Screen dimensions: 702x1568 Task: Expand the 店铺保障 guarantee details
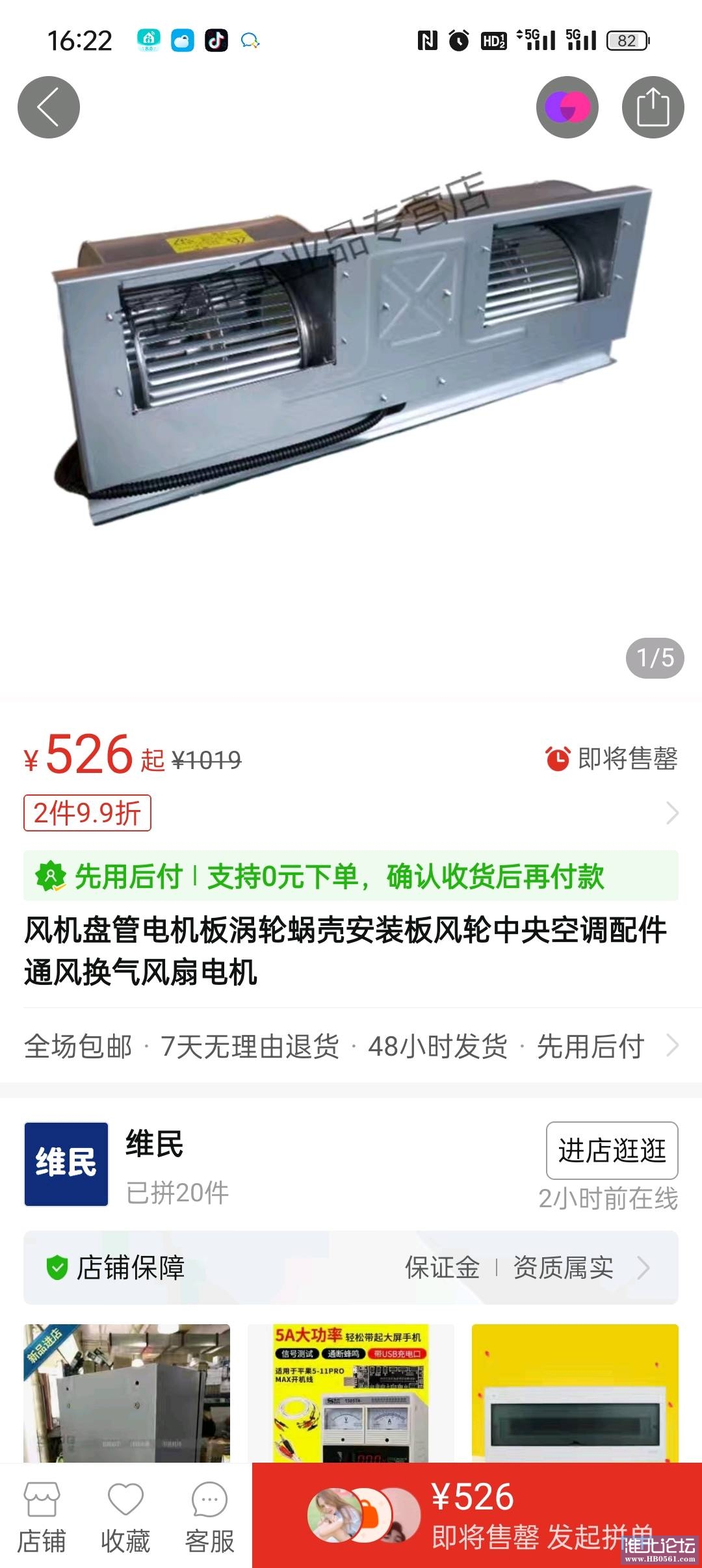[x=351, y=1267]
